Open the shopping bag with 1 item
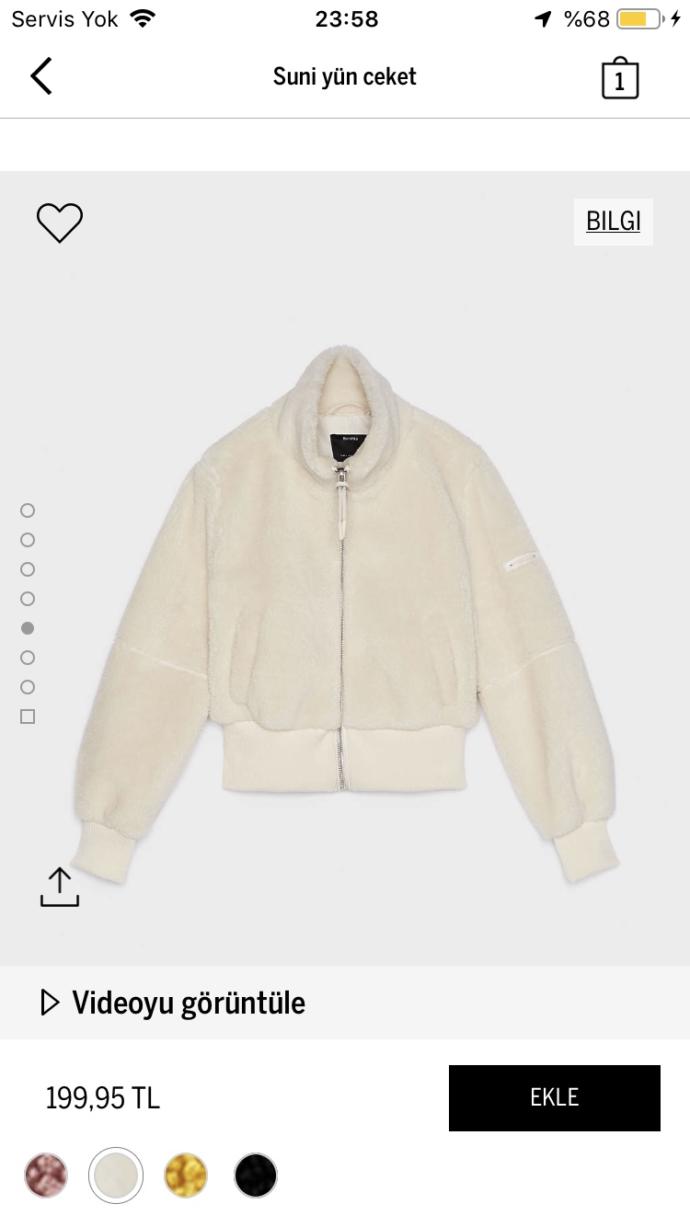The width and height of the screenshot is (690, 1227). click(x=620, y=78)
